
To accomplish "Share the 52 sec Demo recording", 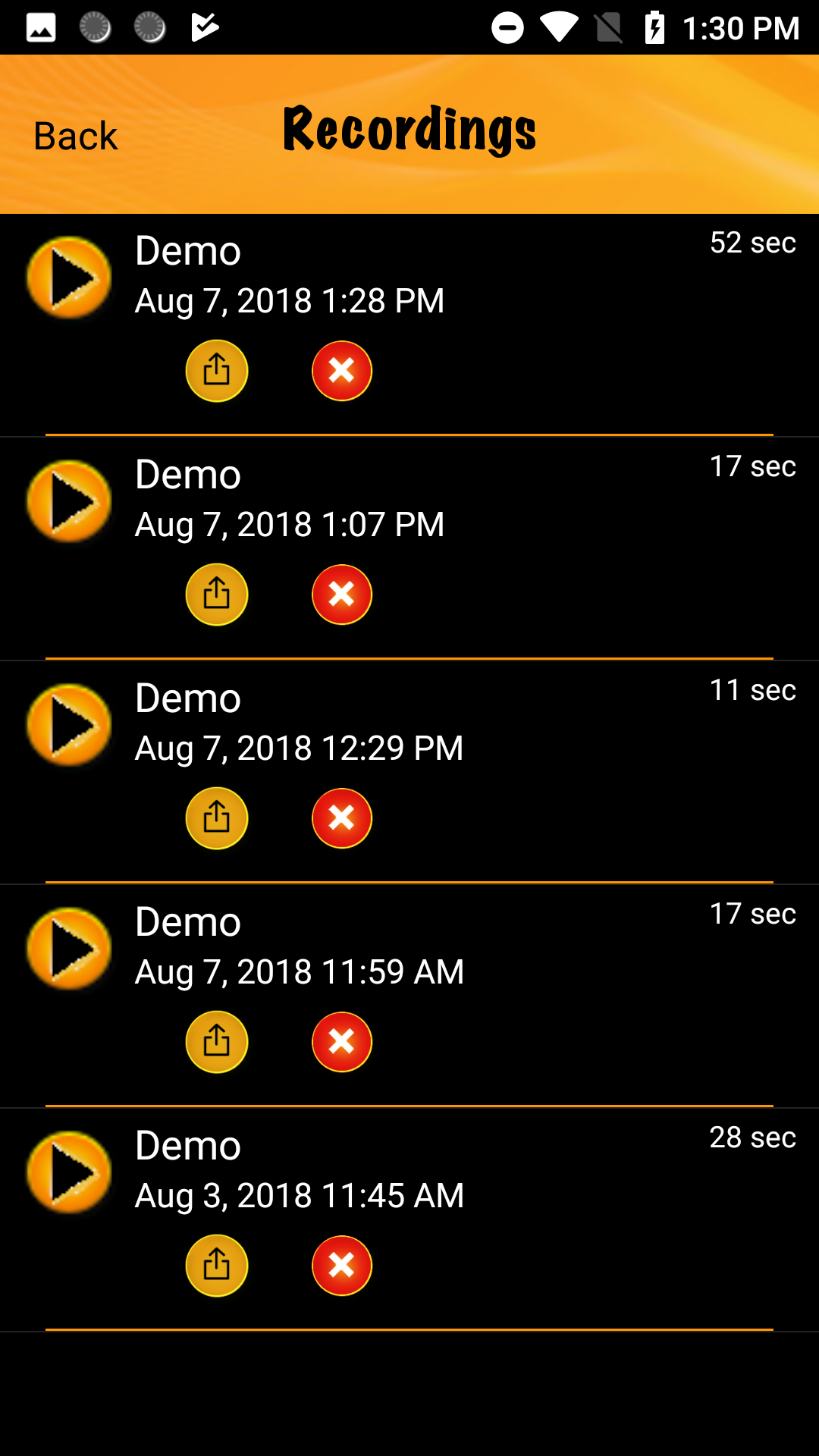I will (217, 371).
